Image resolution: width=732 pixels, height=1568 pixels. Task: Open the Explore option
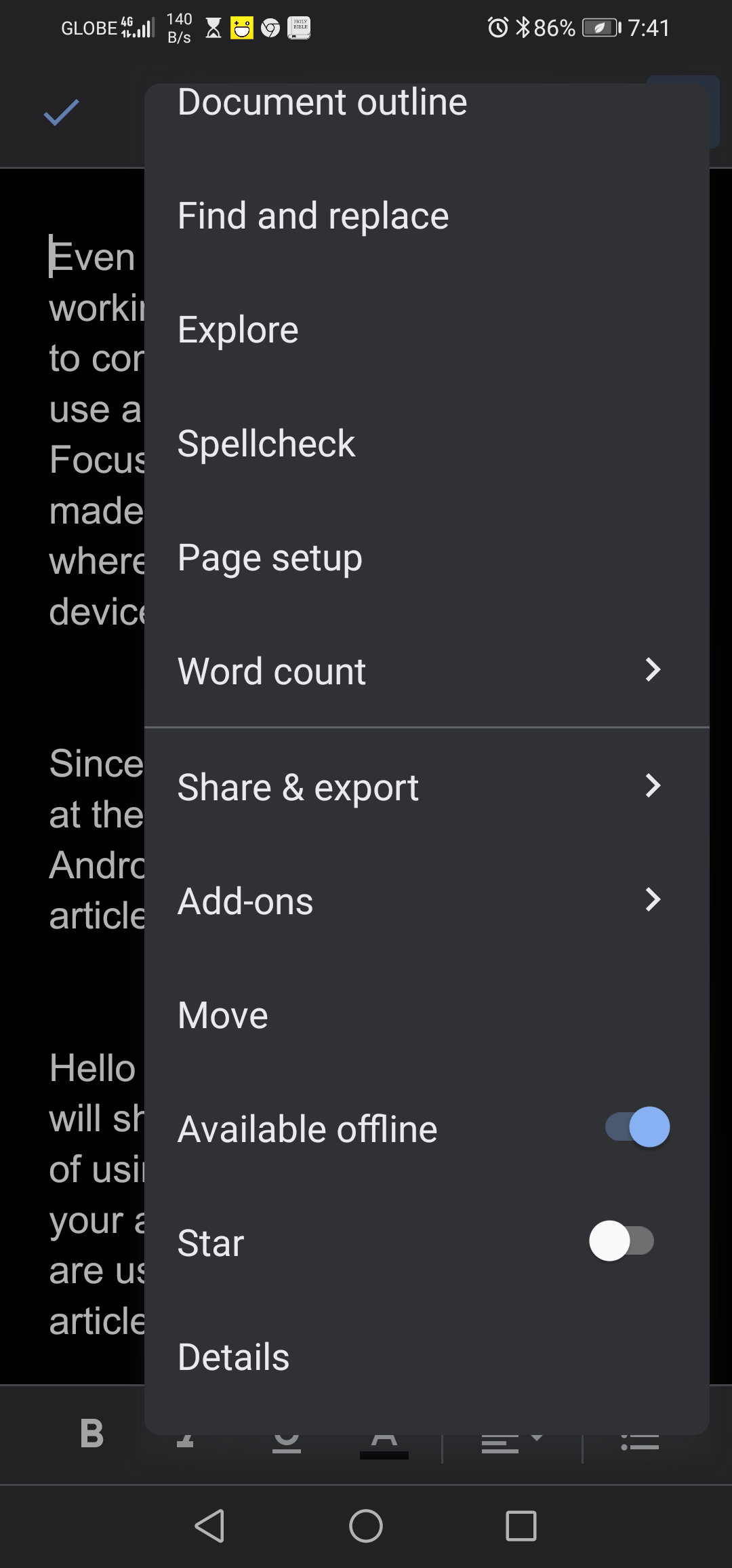[x=427, y=330]
